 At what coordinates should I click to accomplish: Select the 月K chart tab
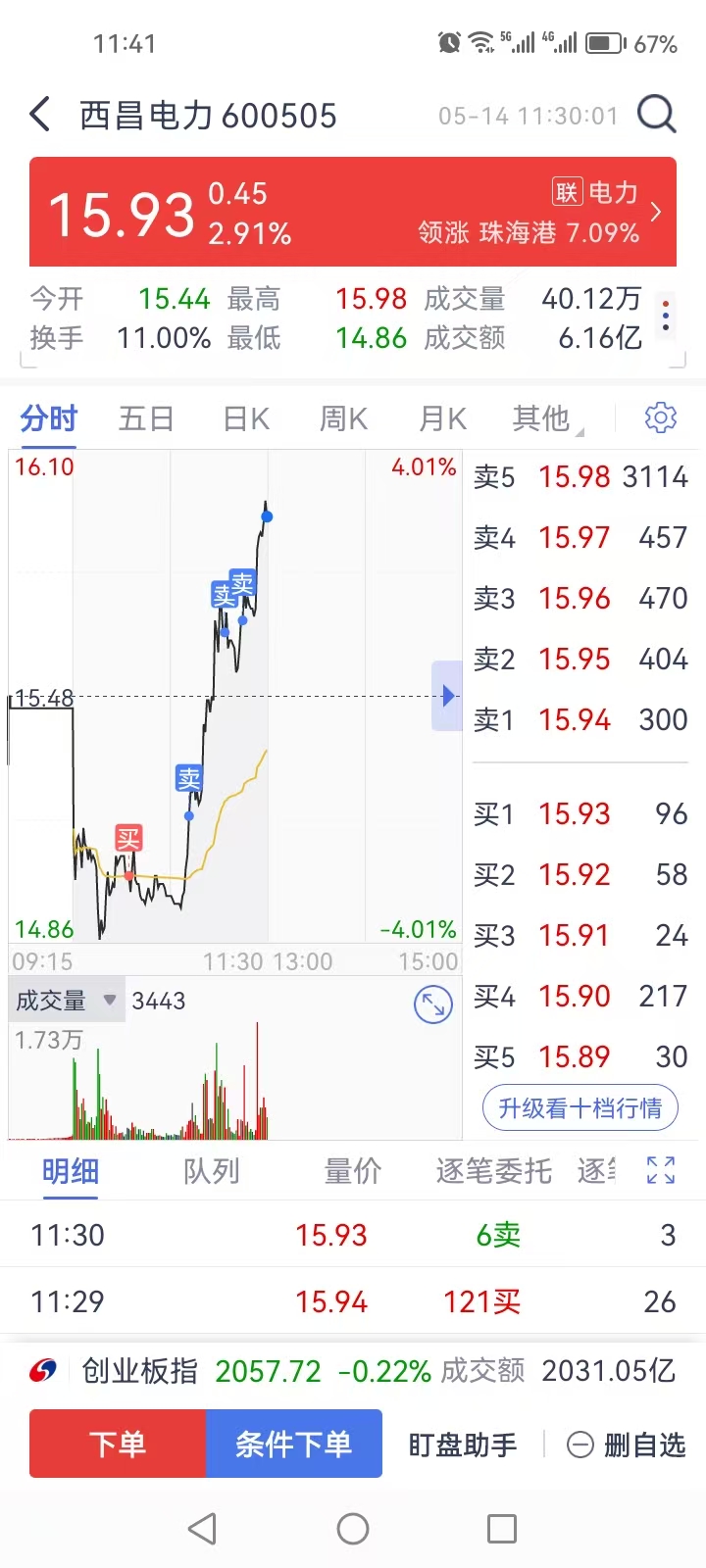(x=442, y=419)
